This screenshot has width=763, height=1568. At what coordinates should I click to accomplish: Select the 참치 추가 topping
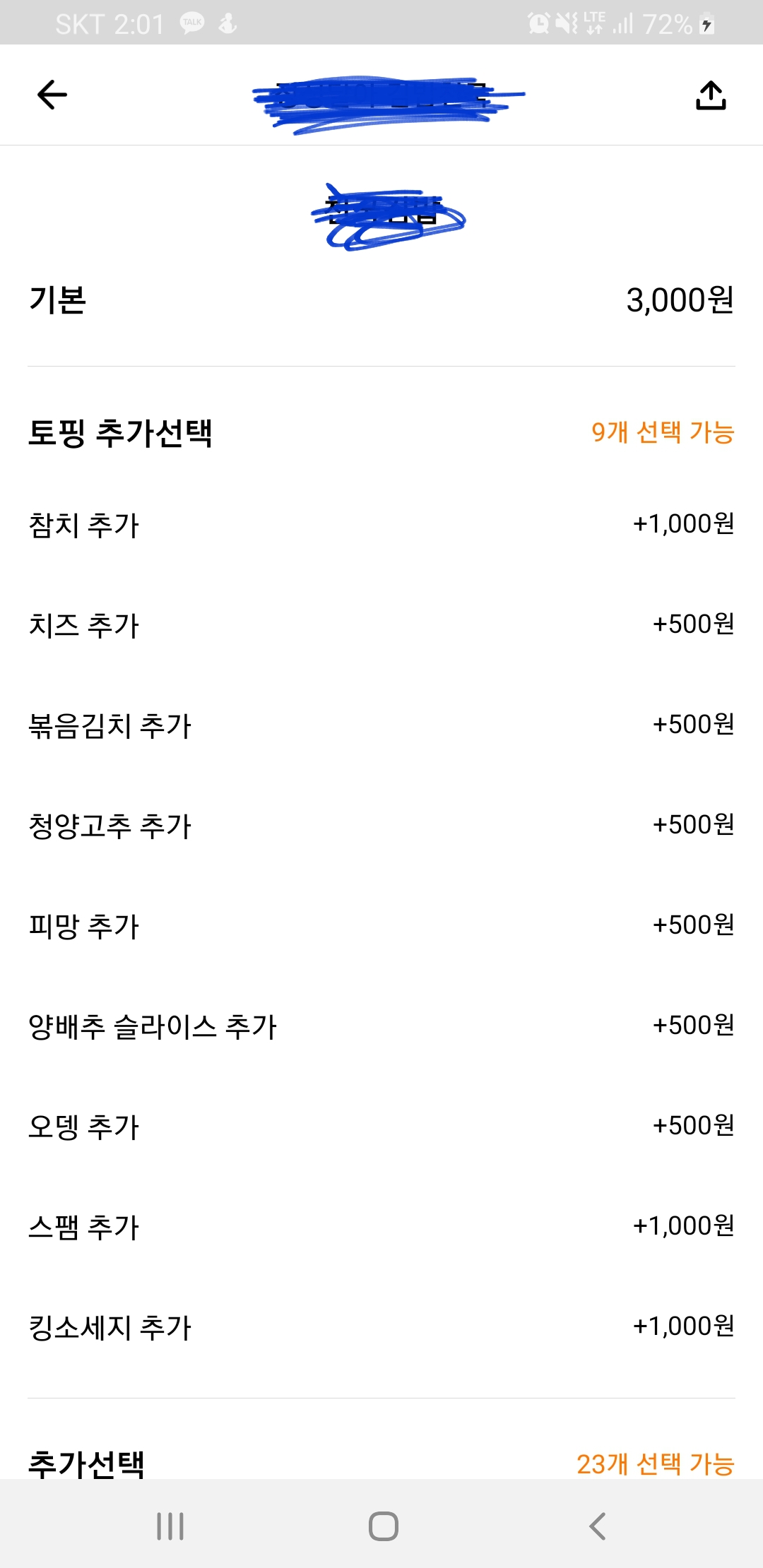(x=381, y=525)
